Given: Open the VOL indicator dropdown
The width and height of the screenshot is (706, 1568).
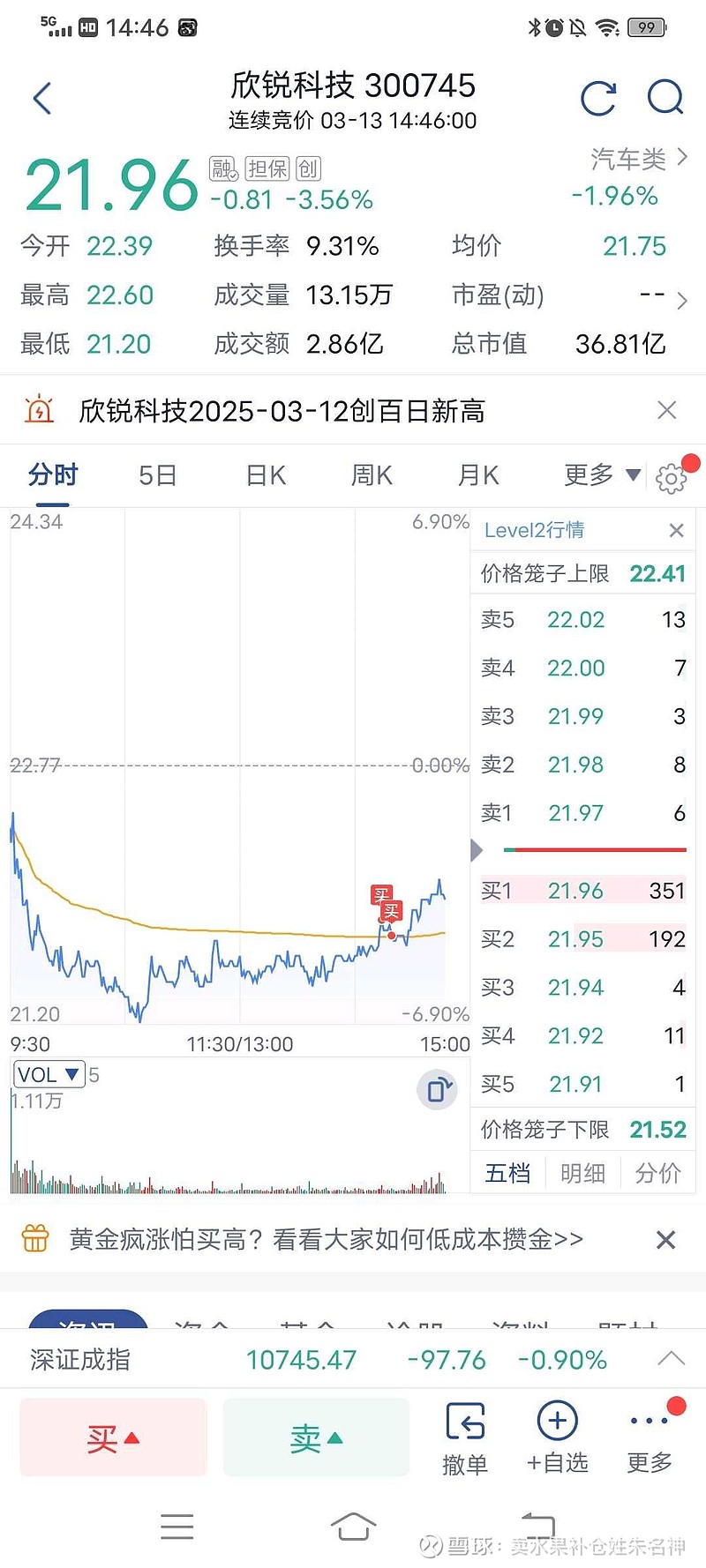Looking at the screenshot, I should 49,1074.
